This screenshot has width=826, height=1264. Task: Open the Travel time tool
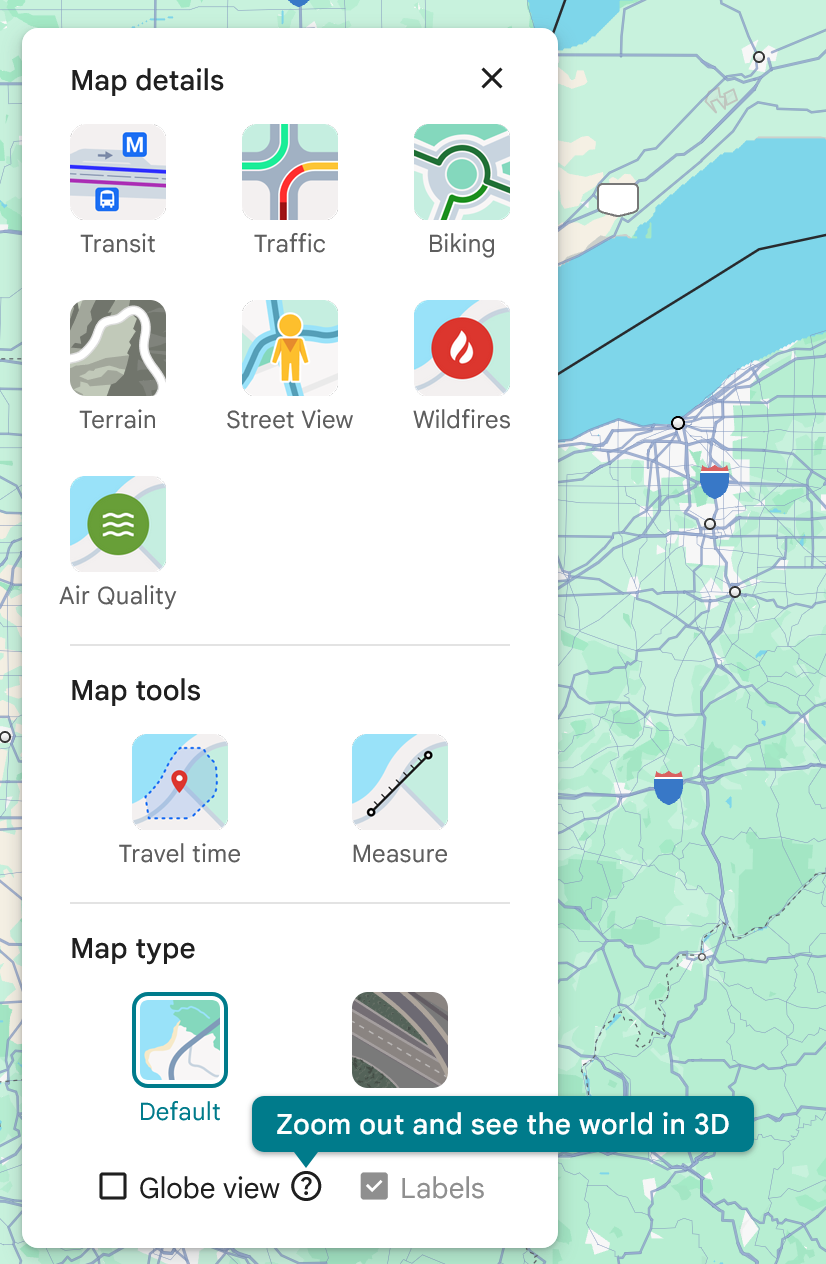click(180, 782)
